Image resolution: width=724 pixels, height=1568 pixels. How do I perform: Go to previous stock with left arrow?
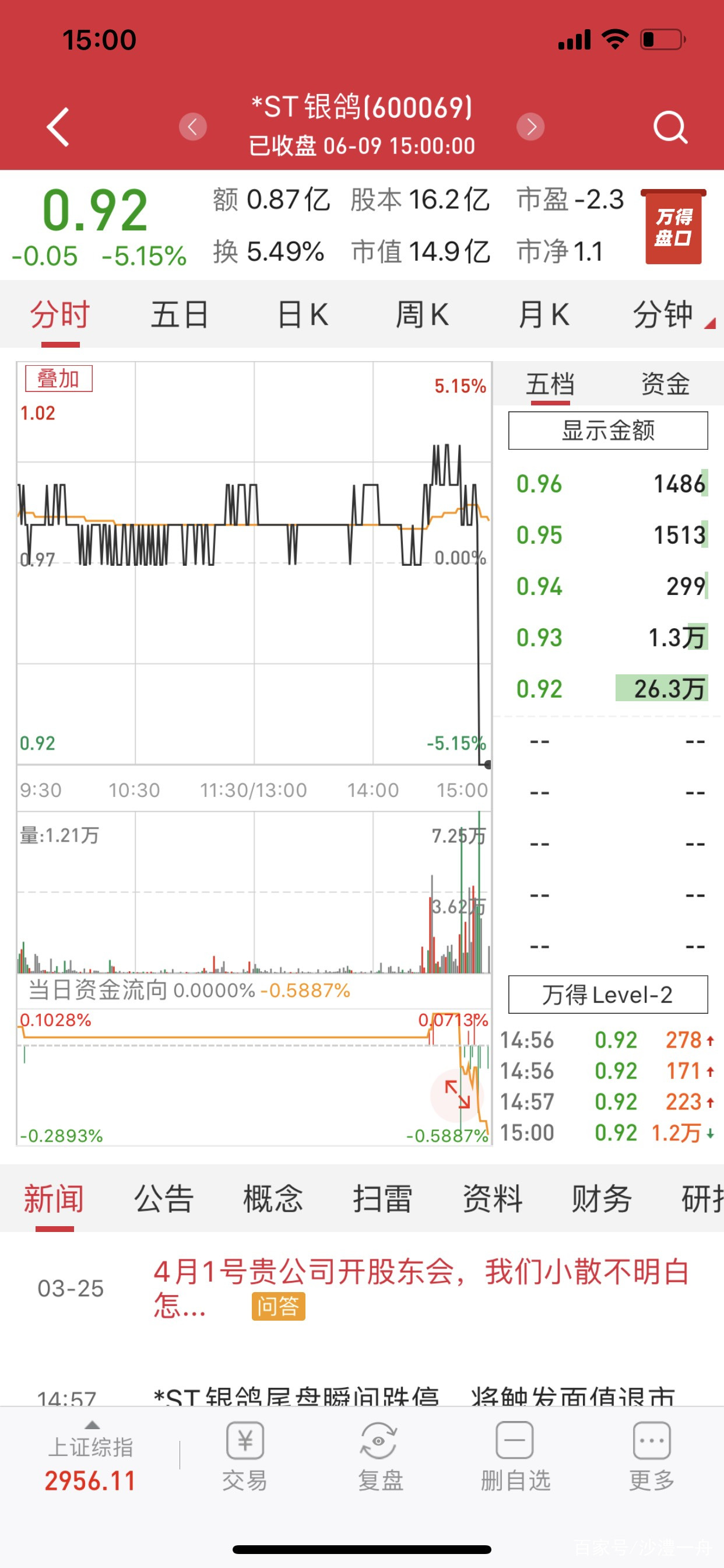pos(193,127)
